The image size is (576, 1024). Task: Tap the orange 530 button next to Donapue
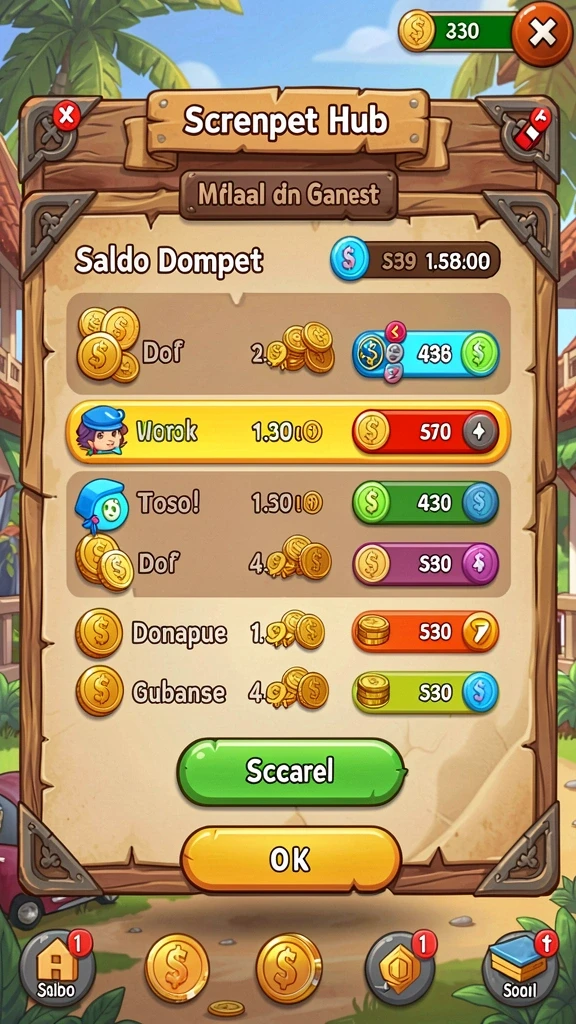pos(426,632)
